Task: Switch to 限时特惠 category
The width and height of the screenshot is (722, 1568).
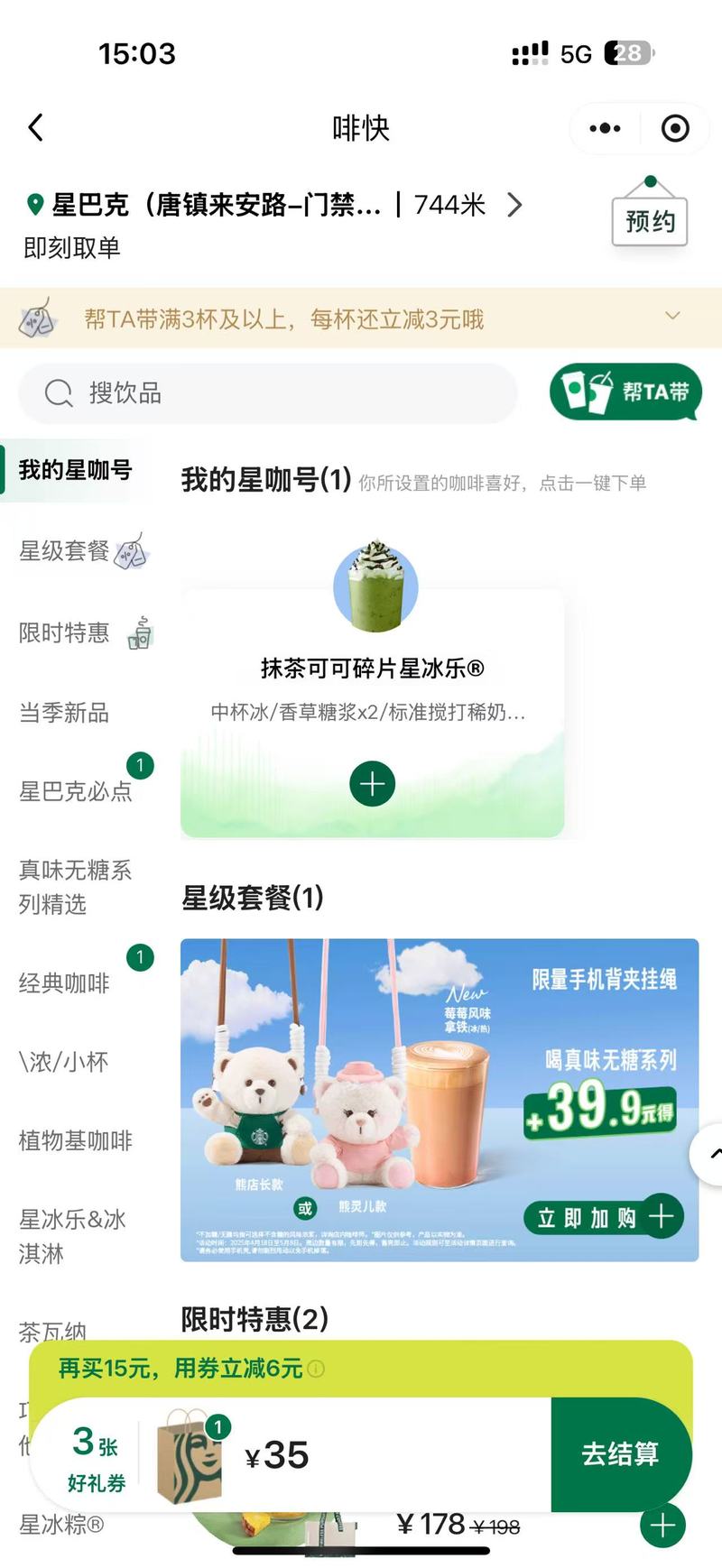Action: 65,632
